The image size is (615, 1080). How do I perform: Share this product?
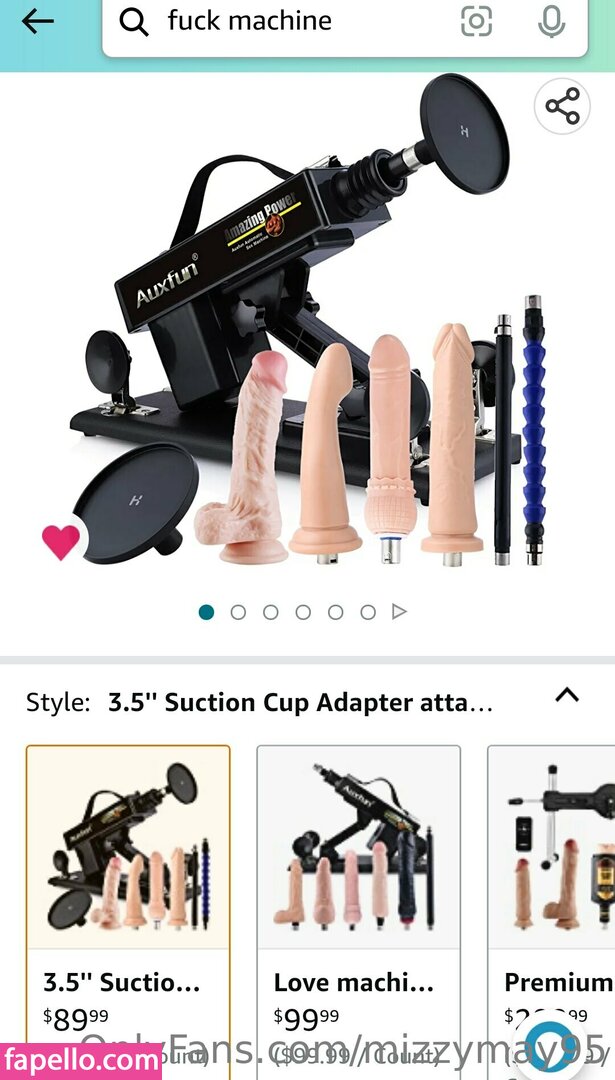562,107
